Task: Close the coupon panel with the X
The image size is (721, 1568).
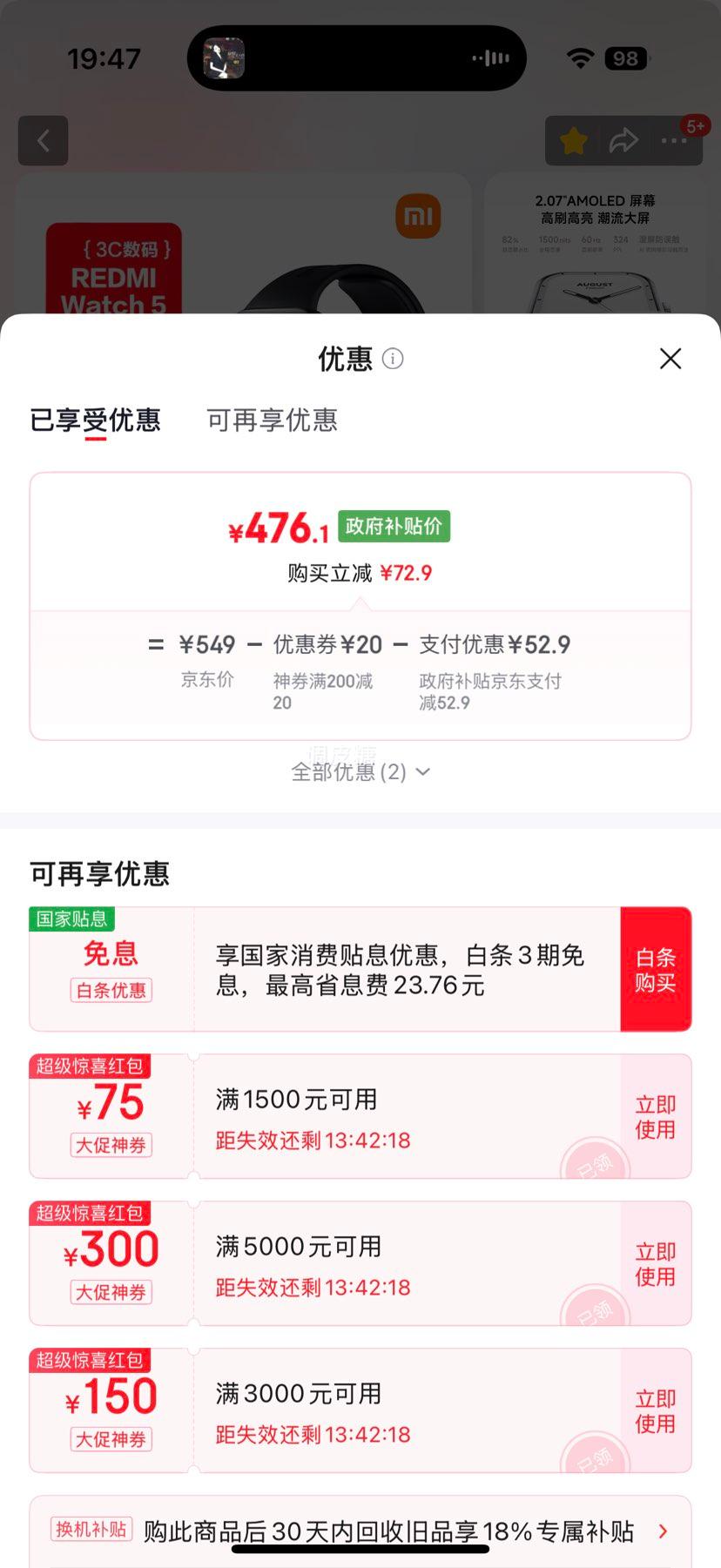Action: 670,359
